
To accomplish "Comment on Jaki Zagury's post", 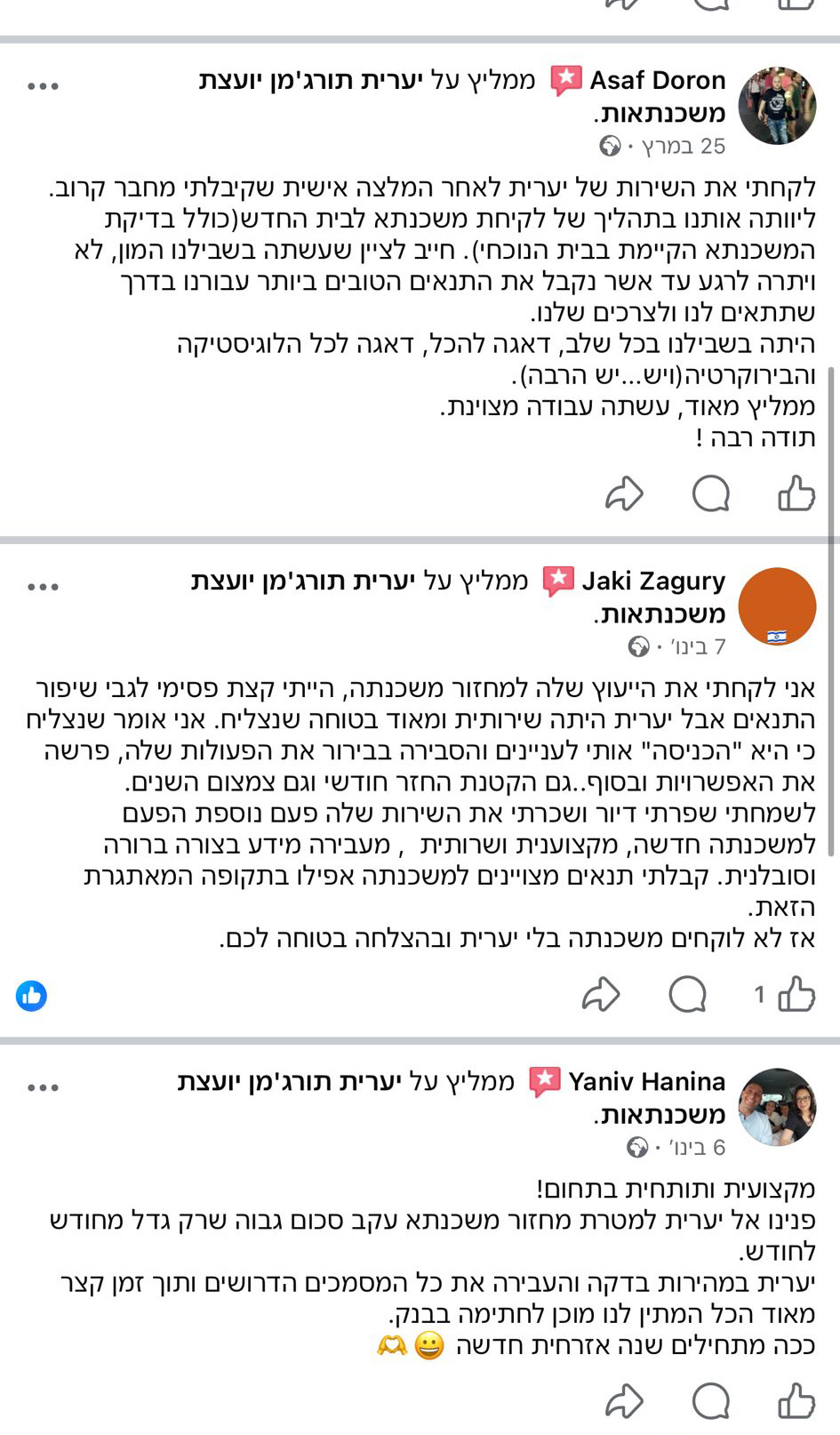I will [688, 994].
